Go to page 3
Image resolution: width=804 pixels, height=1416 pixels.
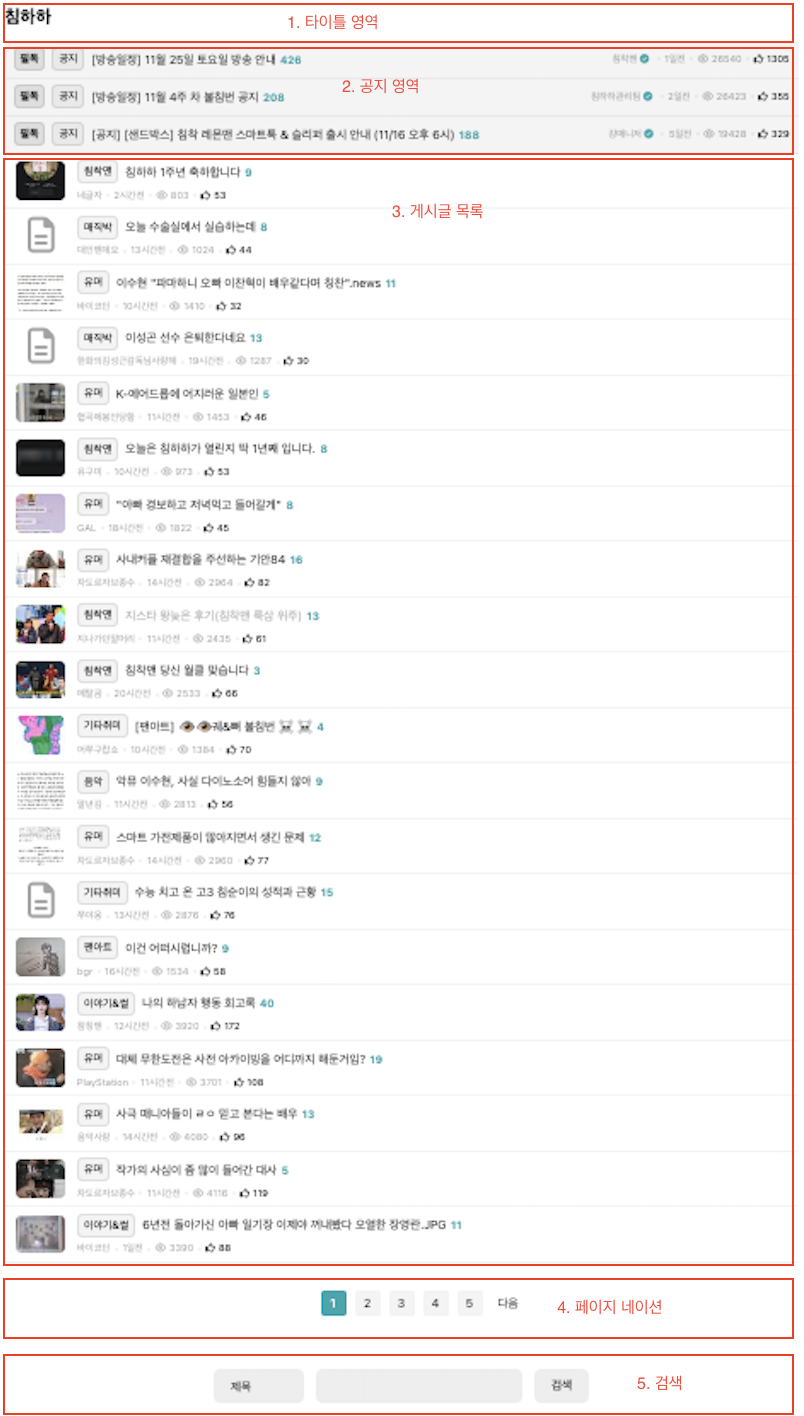click(x=402, y=1303)
